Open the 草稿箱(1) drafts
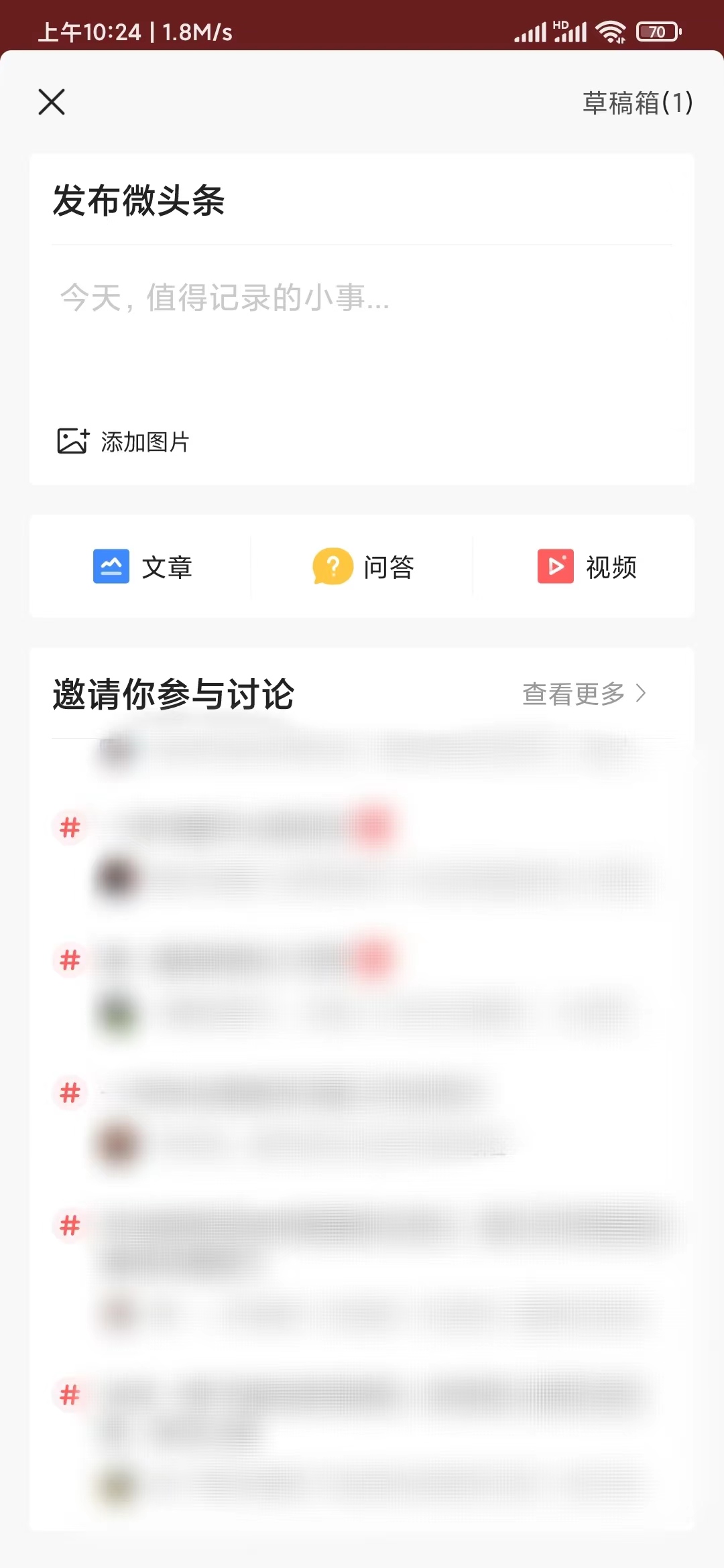Image resolution: width=724 pixels, height=1568 pixels. [636, 104]
